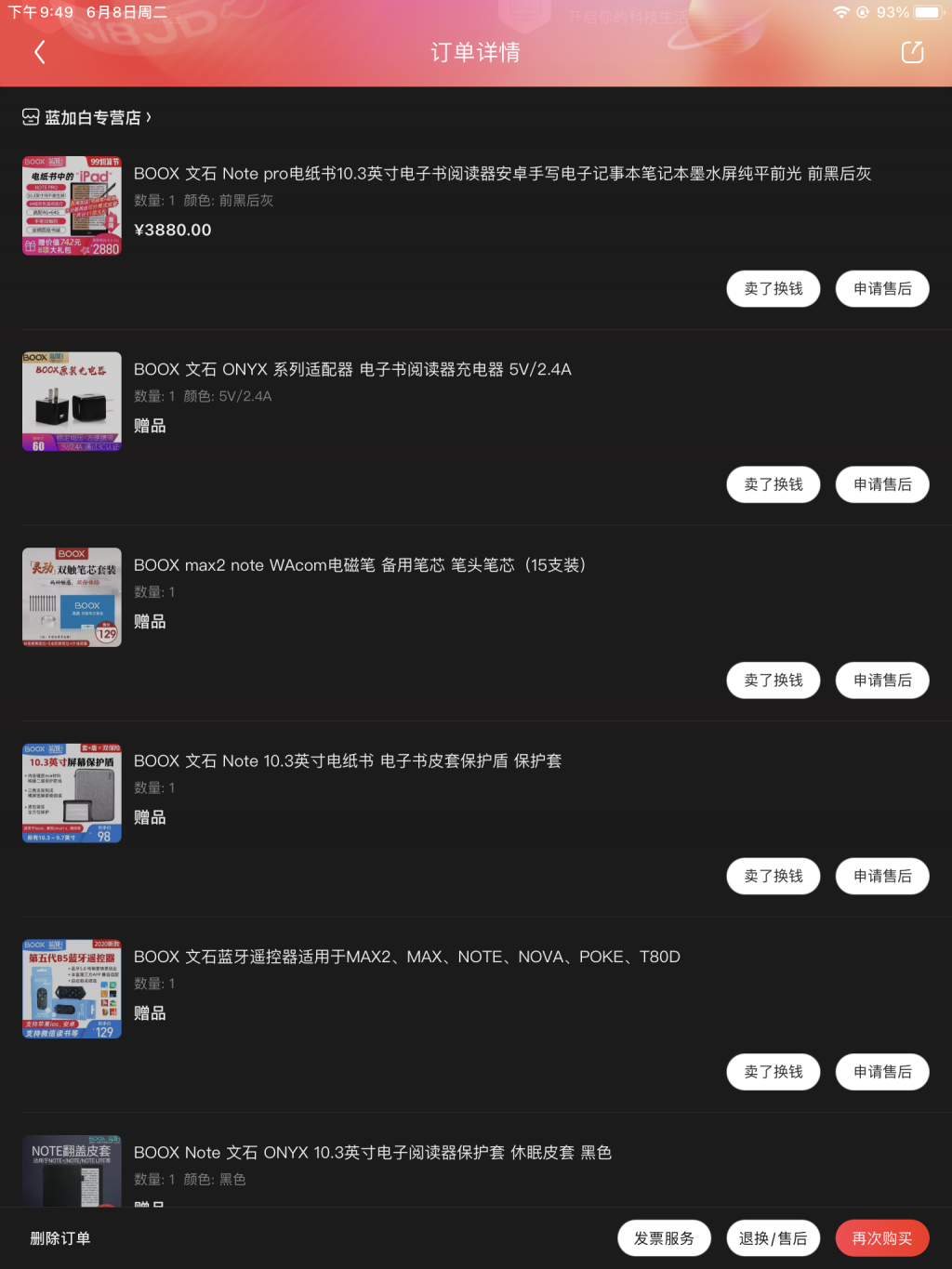This screenshot has height=1269, width=952.
Task: Open the 10.3-inch 保护盾 sleeve item
Action: [x=348, y=761]
